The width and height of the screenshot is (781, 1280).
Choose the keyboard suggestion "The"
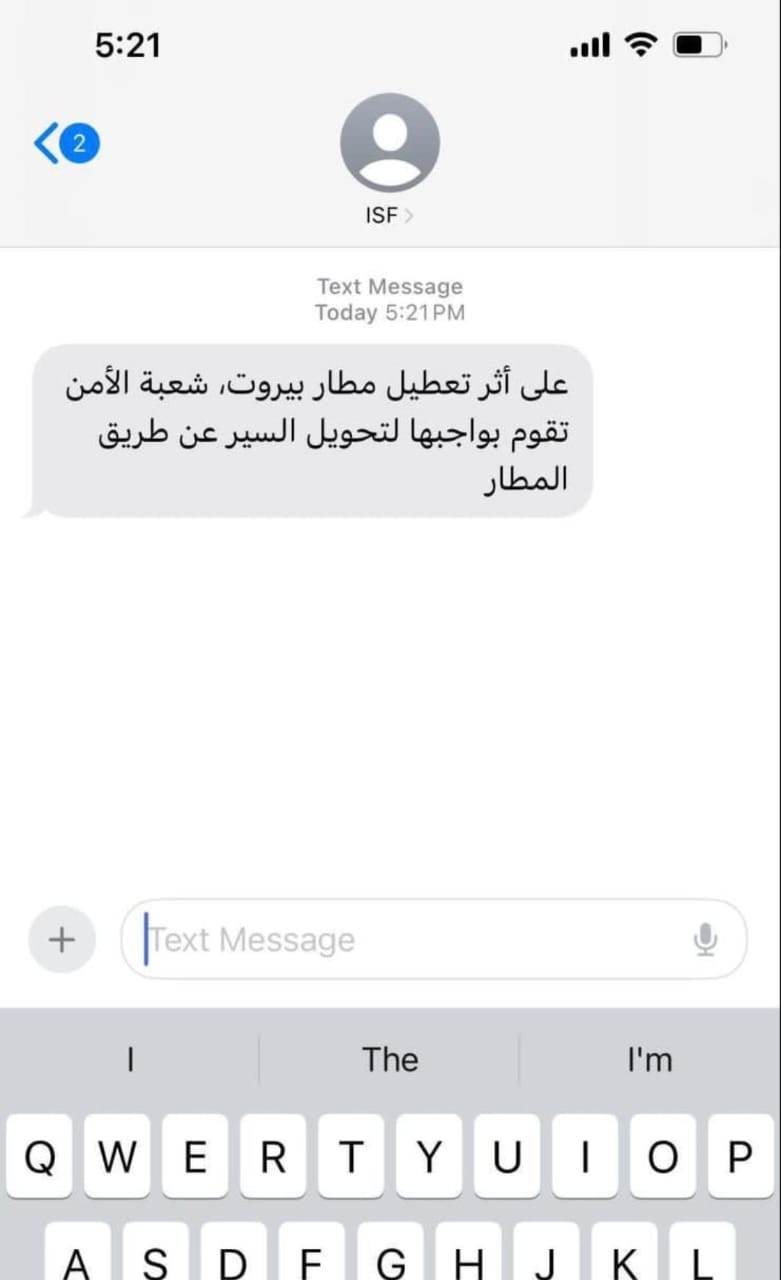pos(390,1060)
